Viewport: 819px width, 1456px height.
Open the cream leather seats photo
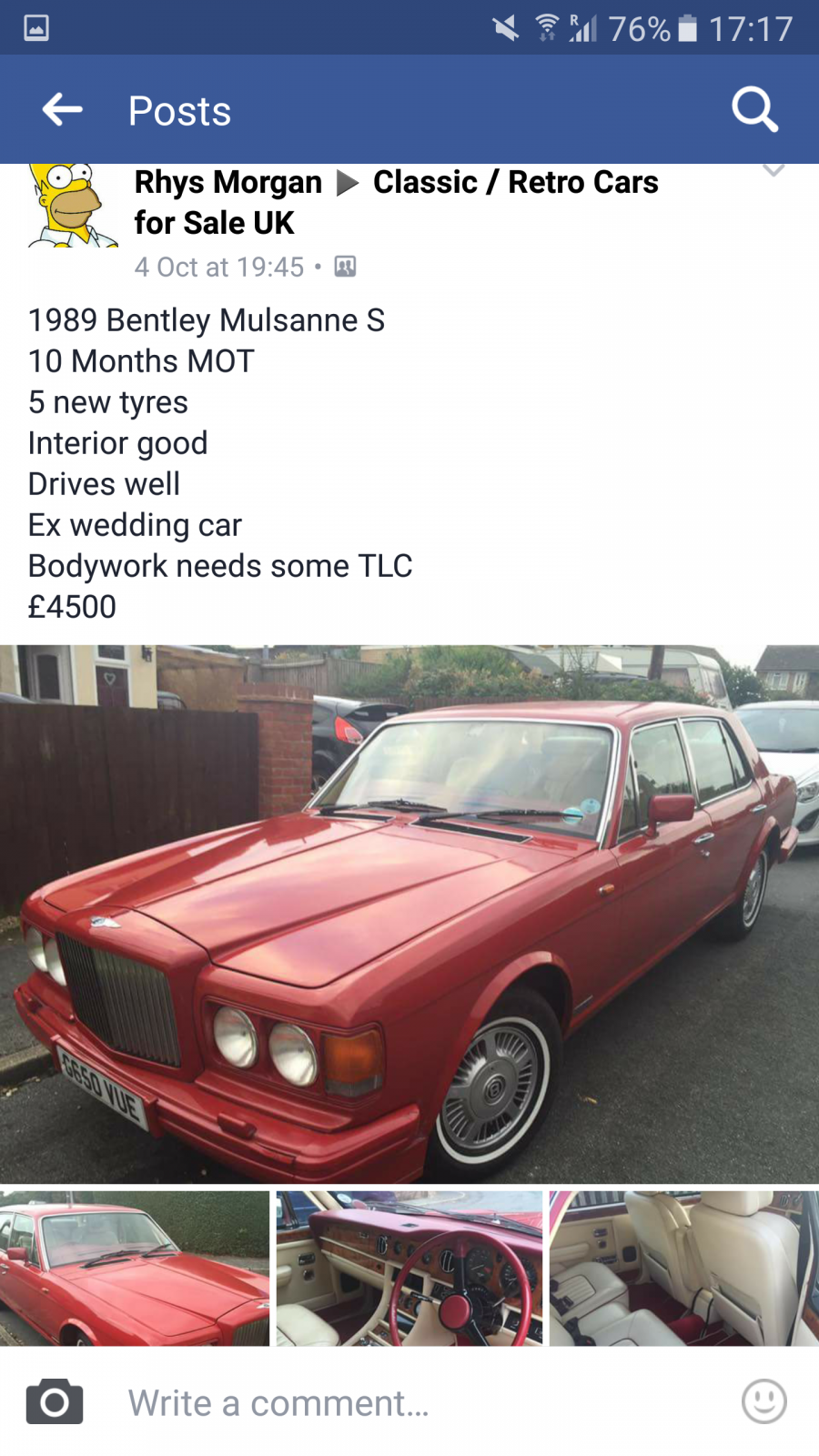tap(684, 1269)
